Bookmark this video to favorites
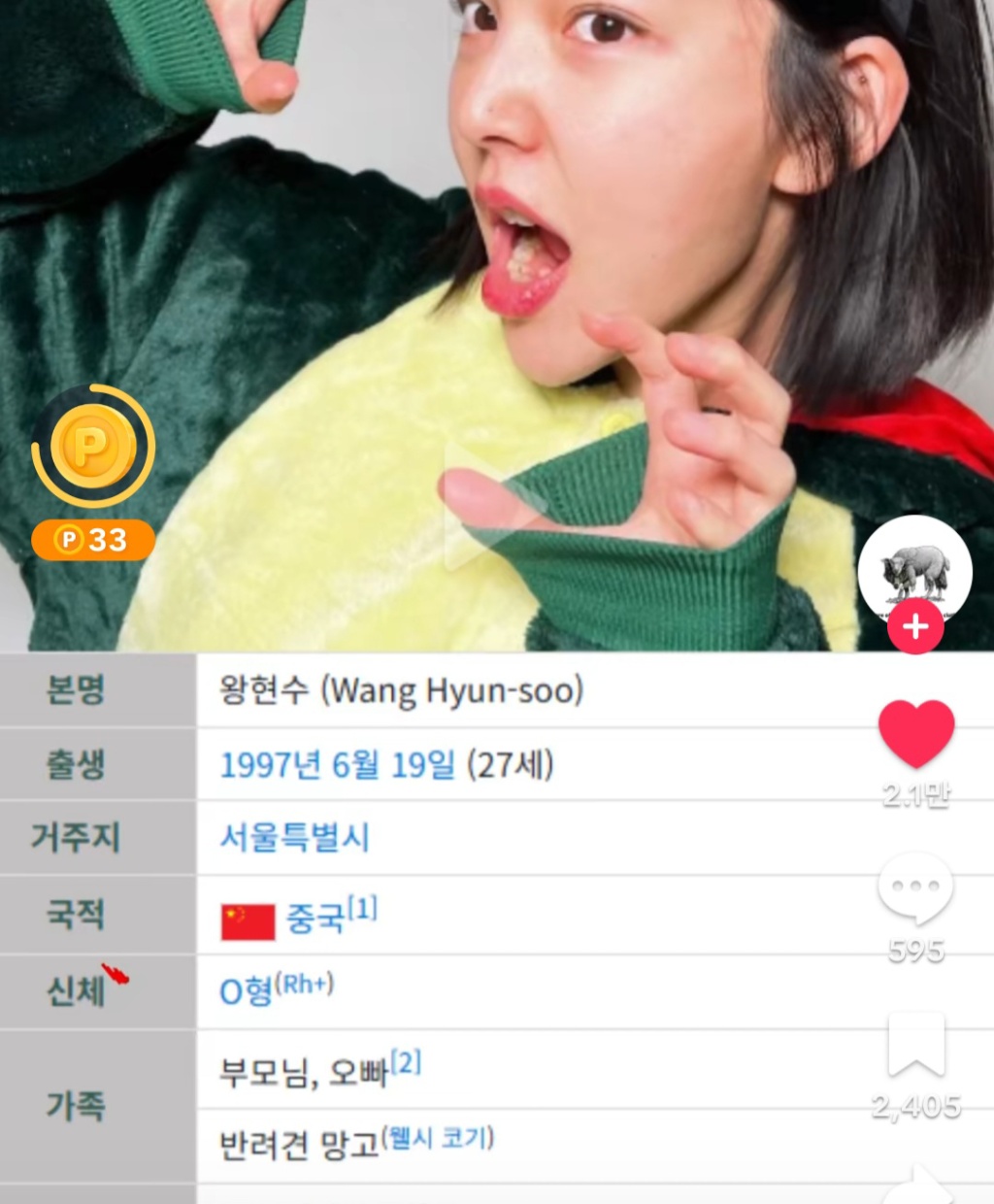The image size is (994, 1204). pyautogui.click(x=915, y=1044)
